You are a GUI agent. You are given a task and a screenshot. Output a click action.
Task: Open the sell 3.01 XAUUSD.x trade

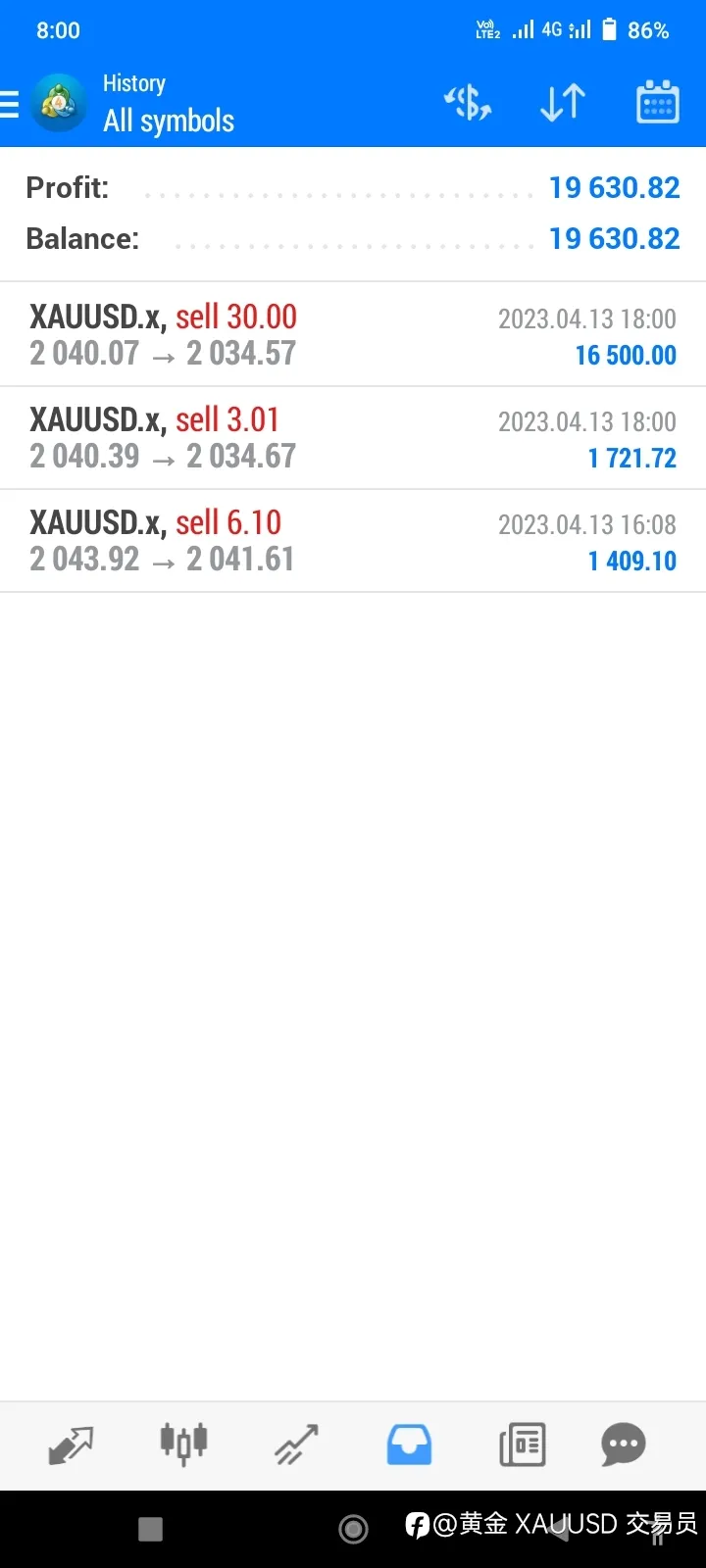point(353,438)
